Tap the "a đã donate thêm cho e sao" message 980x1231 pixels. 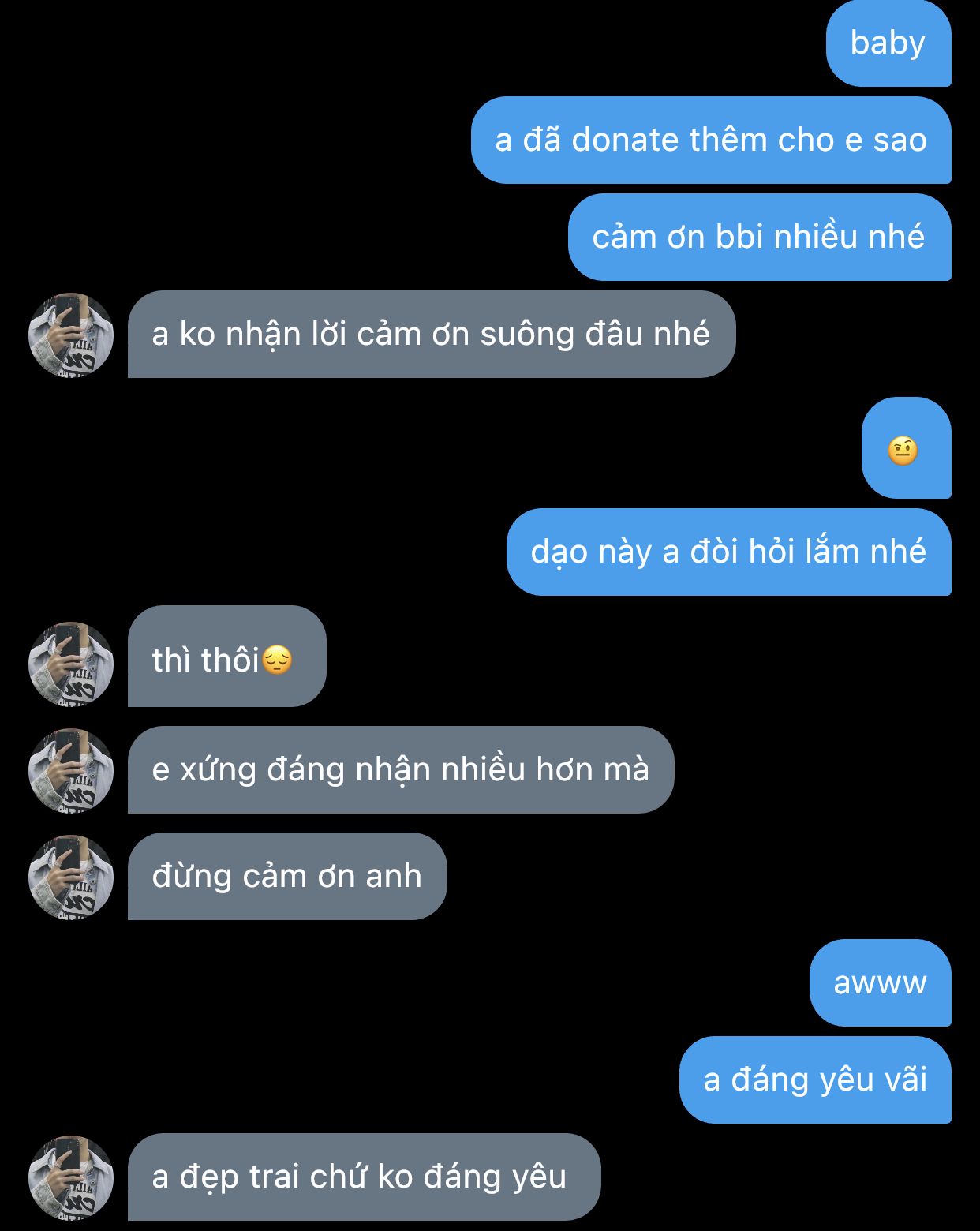(x=710, y=140)
